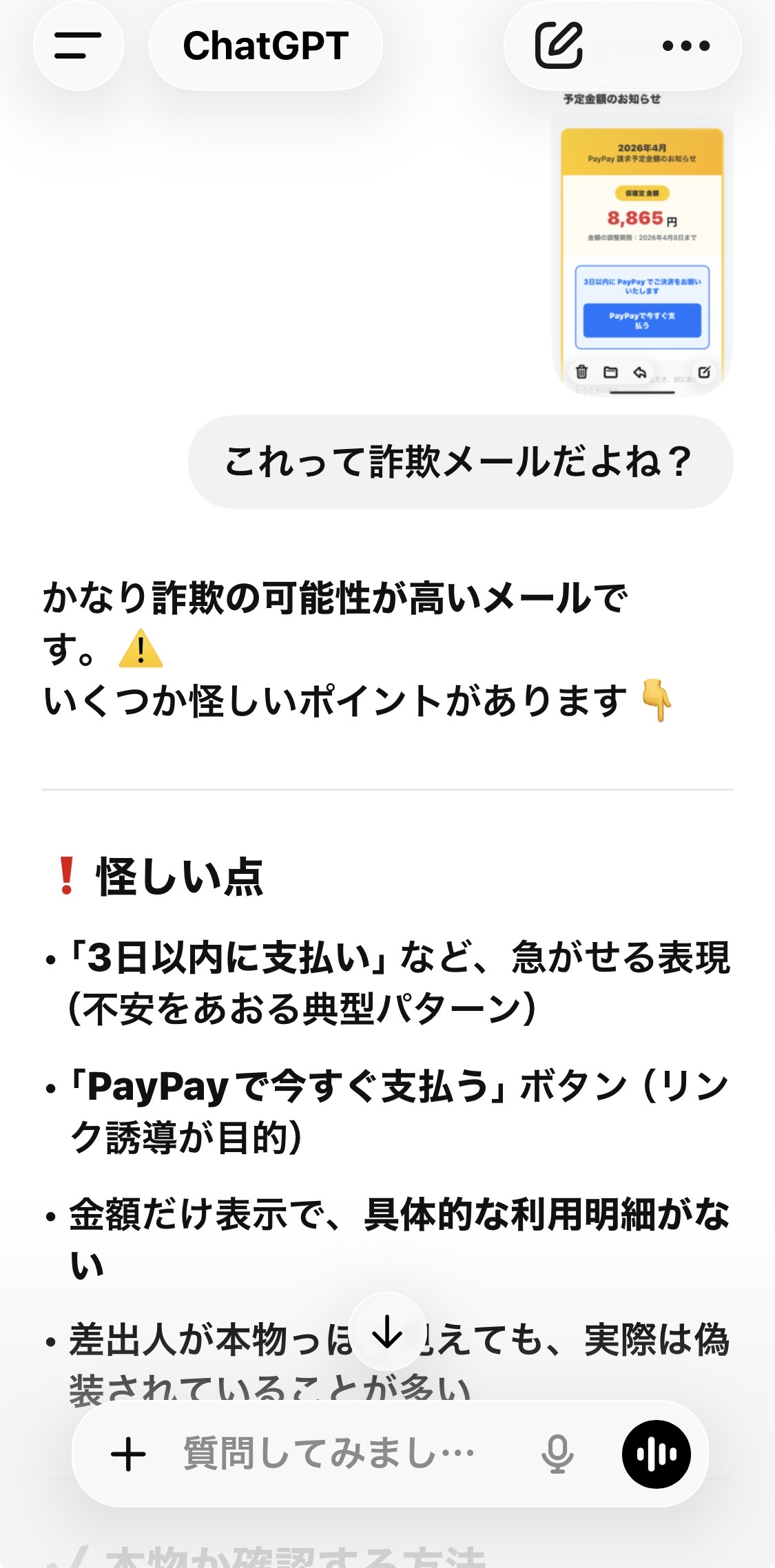
Task: Open the sidebar menu
Action: click(78, 46)
